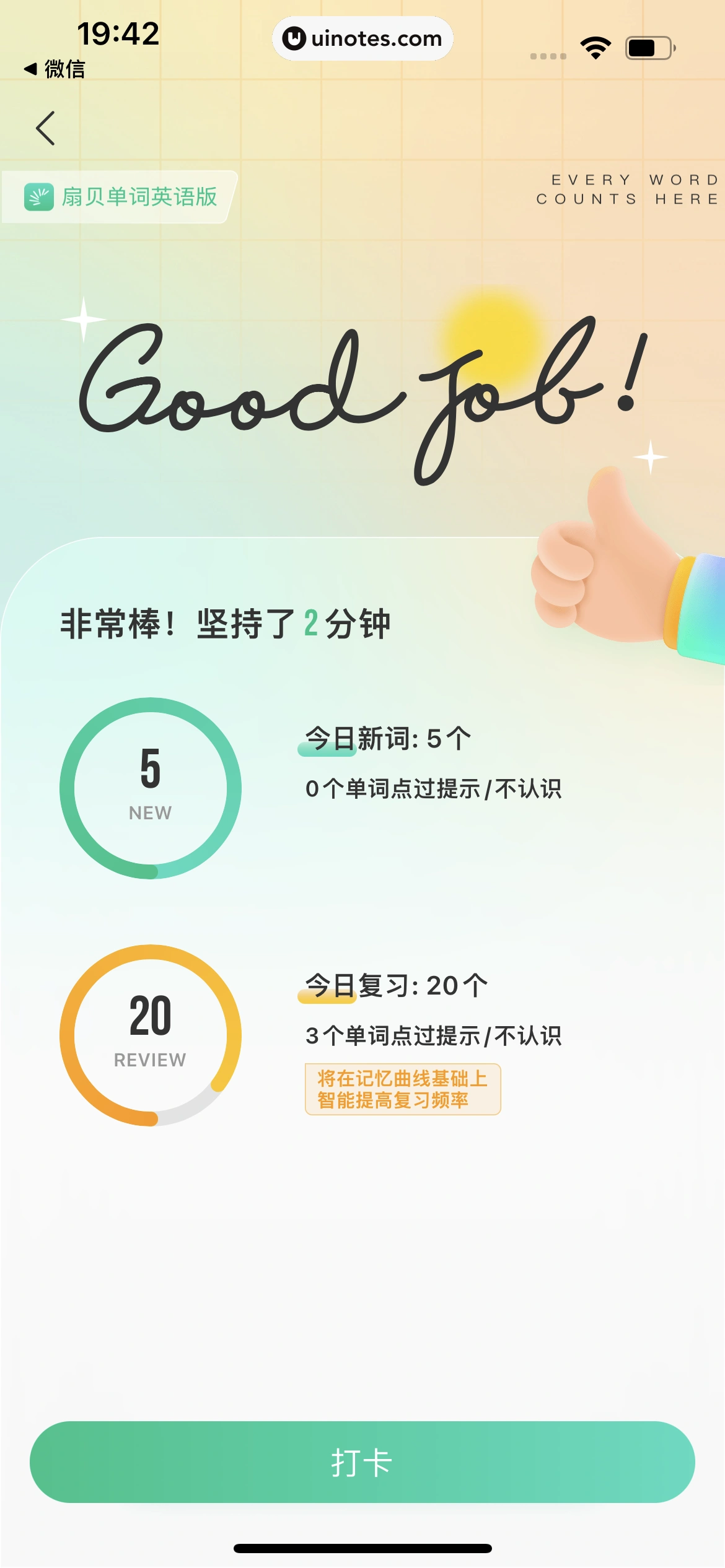Tap the green 打卡 check-in button
This screenshot has height=1568, width=725.
click(362, 1461)
